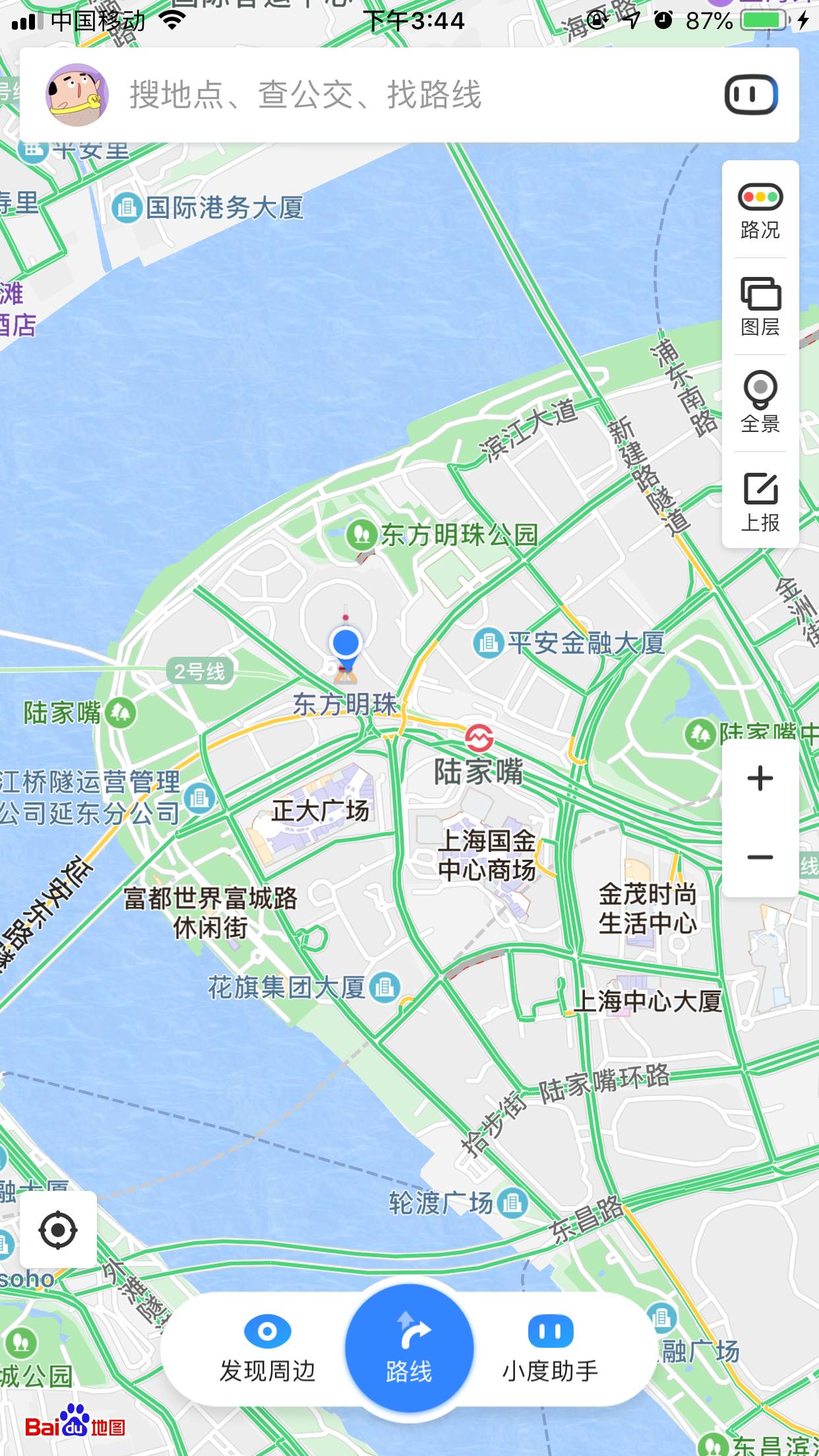
Task: Select the 花旗集团大厦 building marker
Action: 384,987
